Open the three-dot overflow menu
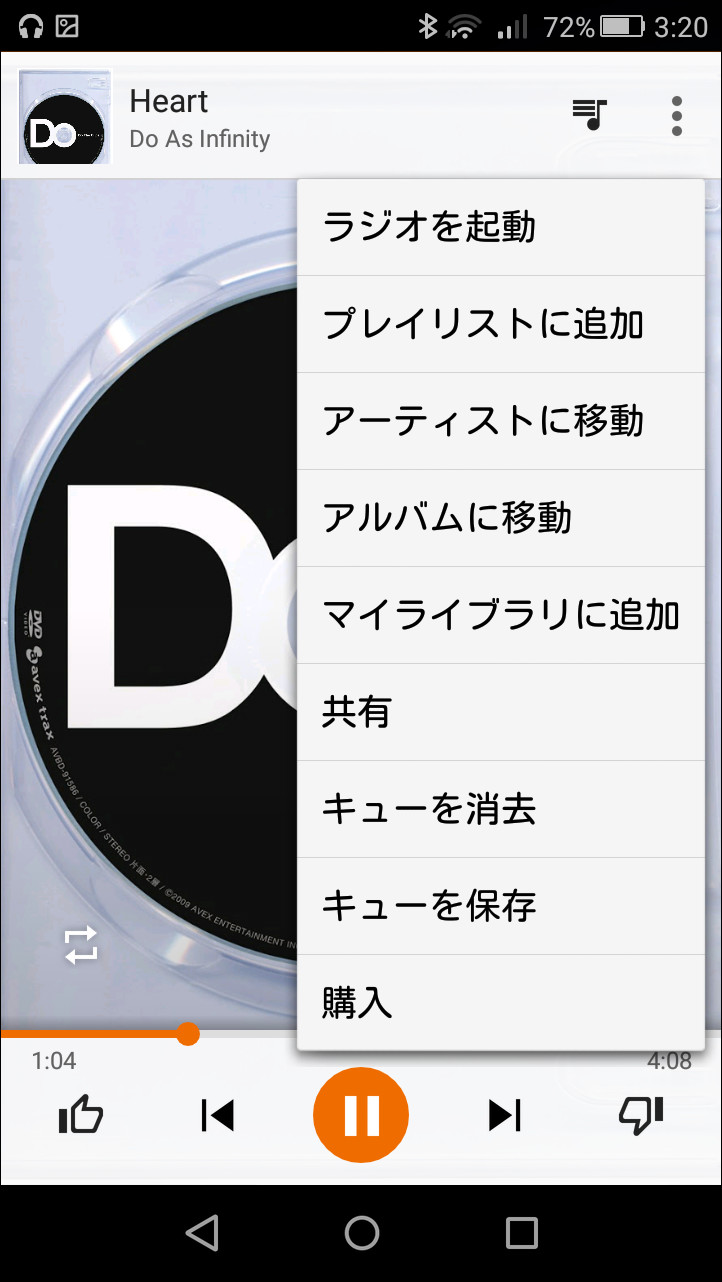This screenshot has height=1282, width=722. click(677, 116)
